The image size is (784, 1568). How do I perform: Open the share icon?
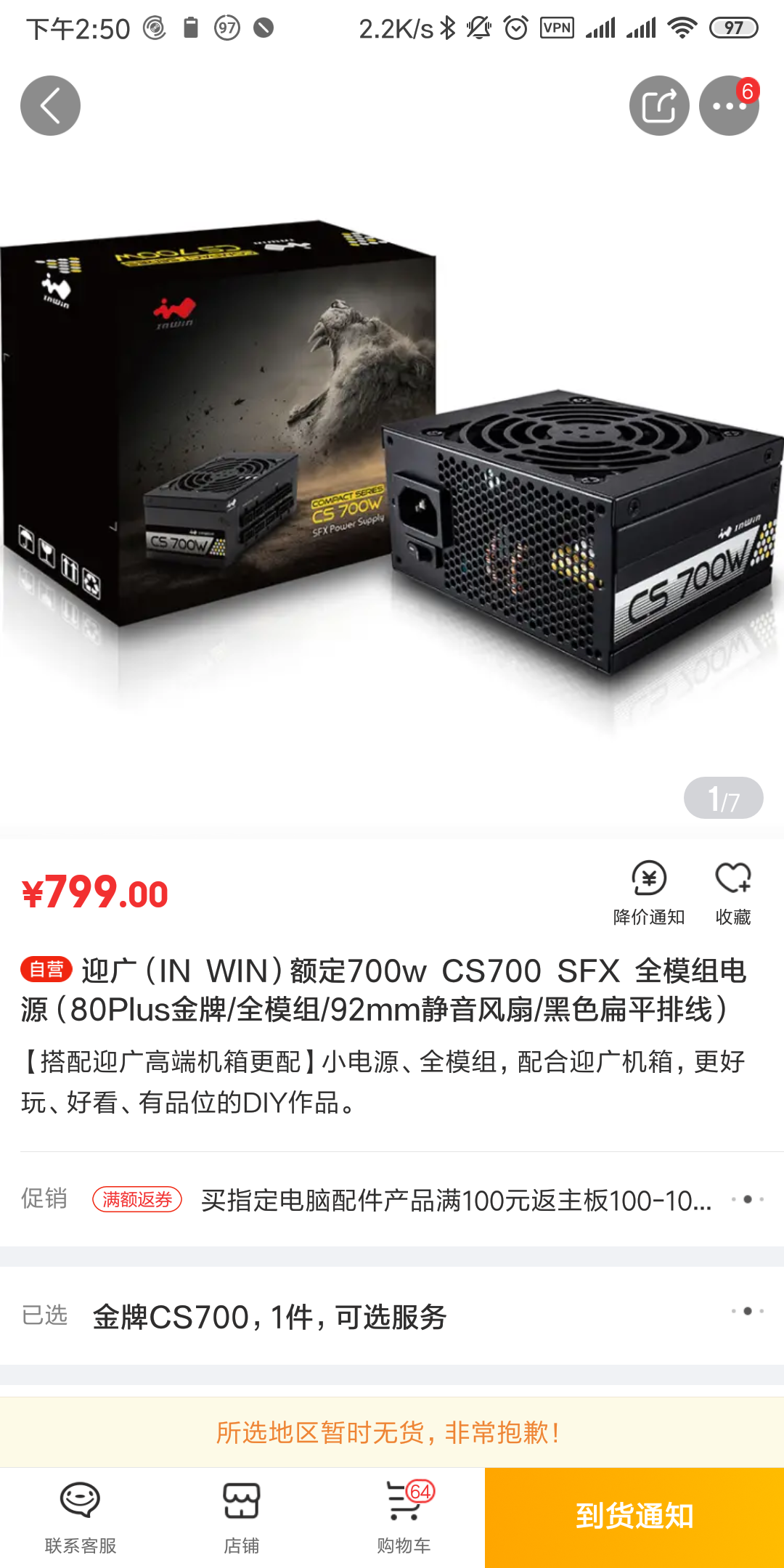(658, 105)
